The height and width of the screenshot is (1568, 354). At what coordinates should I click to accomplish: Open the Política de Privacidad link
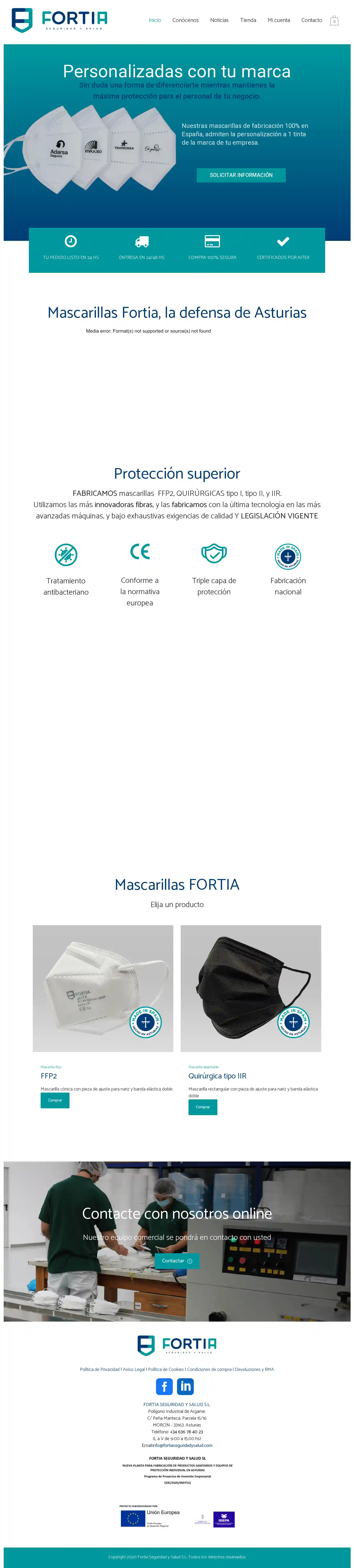click(99, 1369)
